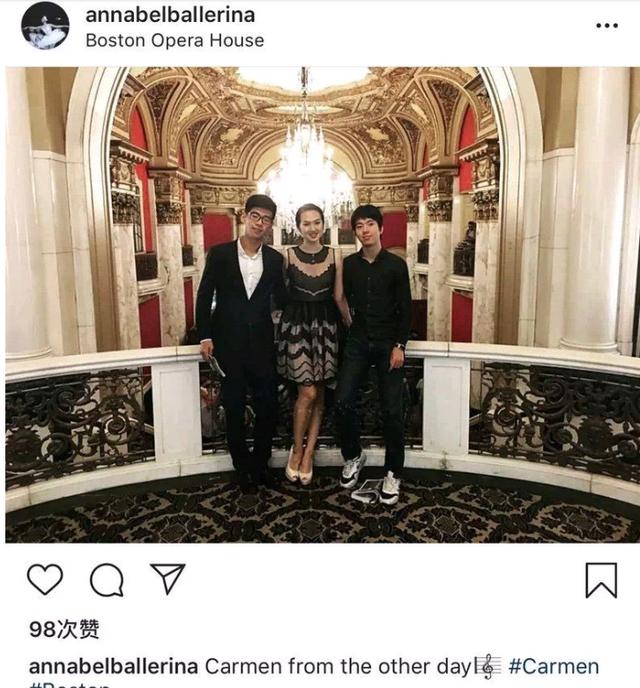The image size is (640, 688).
Task: Open the post photo
Action: tap(320, 305)
